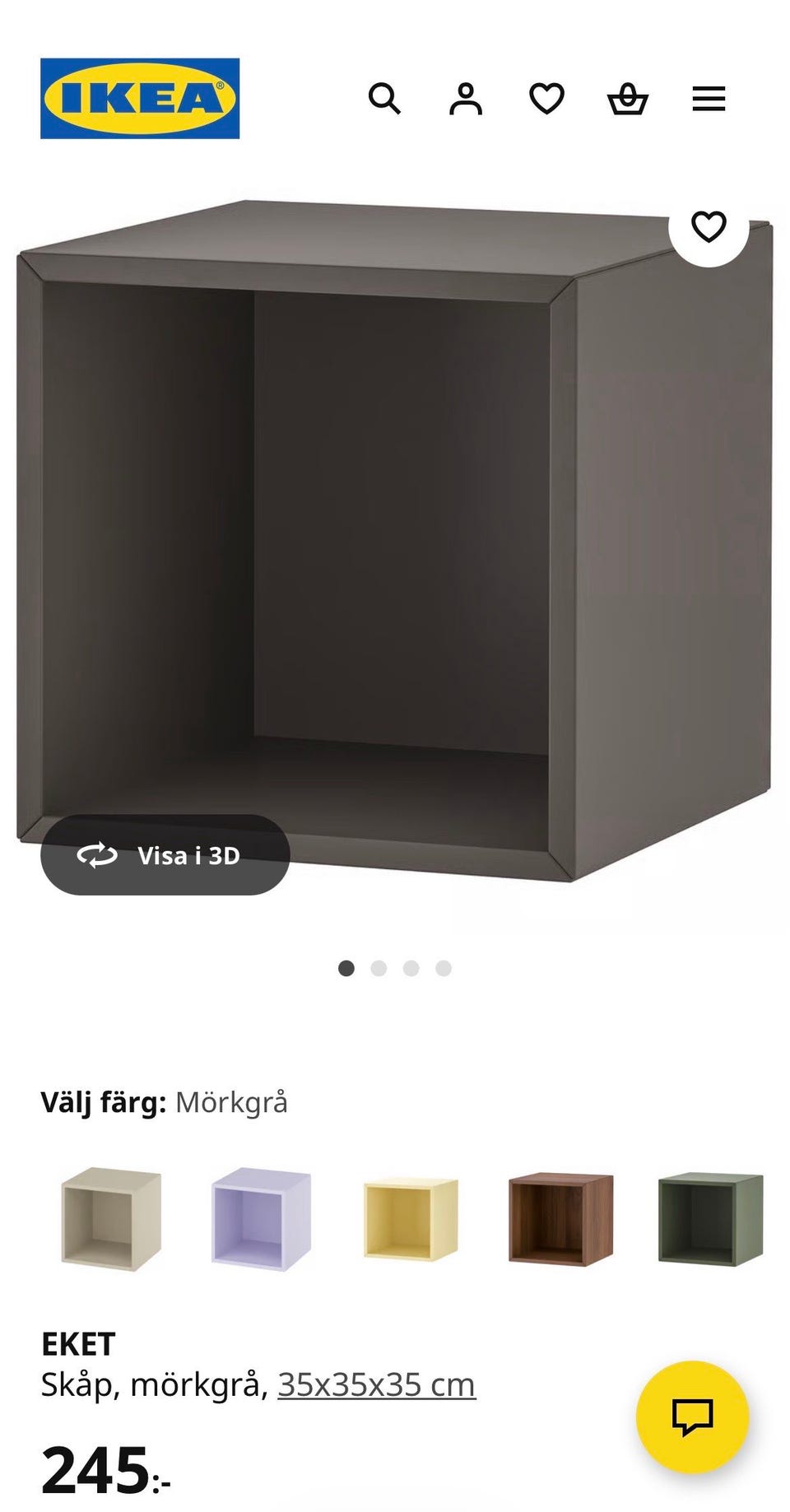Screen dimensions: 790x1512
Task: Open the shopping basket
Action: [x=627, y=100]
